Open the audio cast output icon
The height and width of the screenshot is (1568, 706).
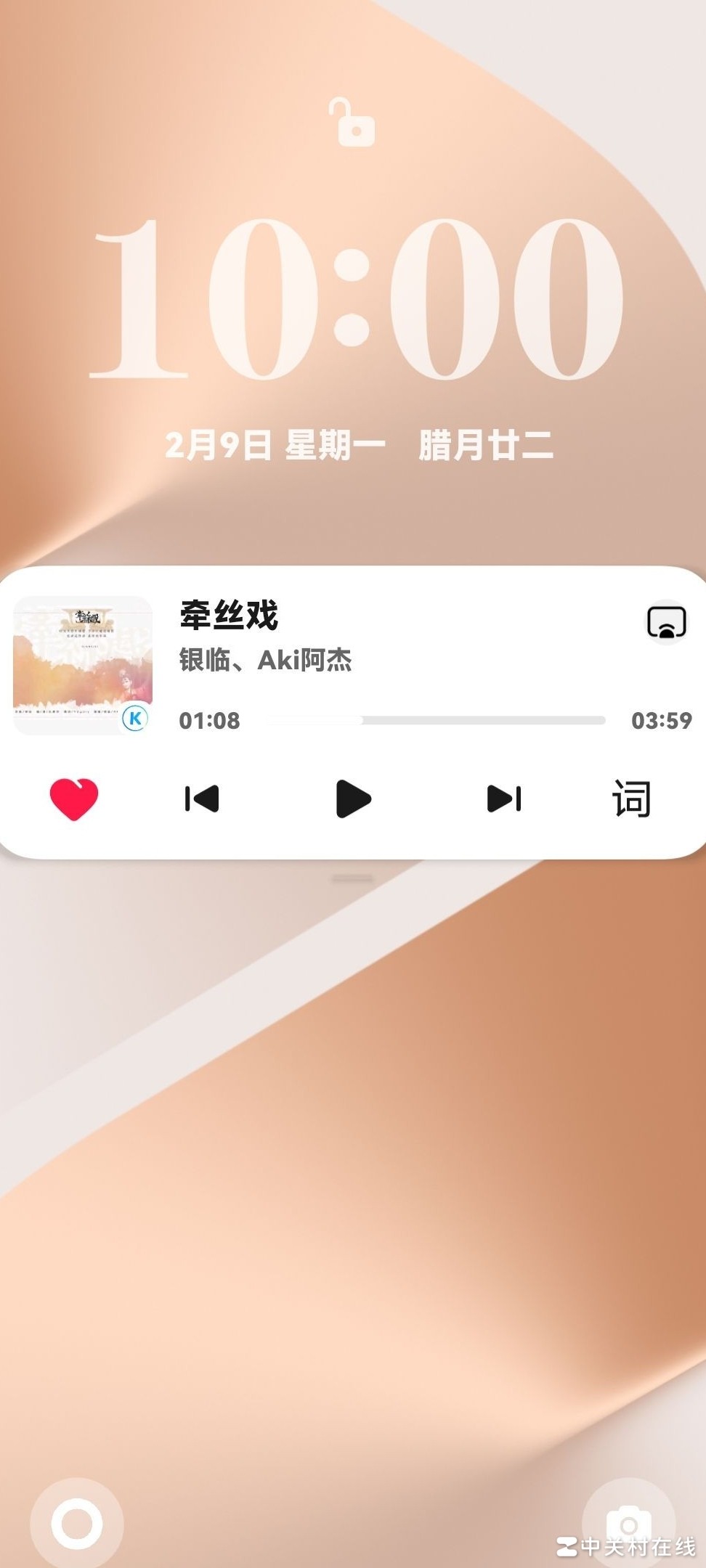(666, 623)
